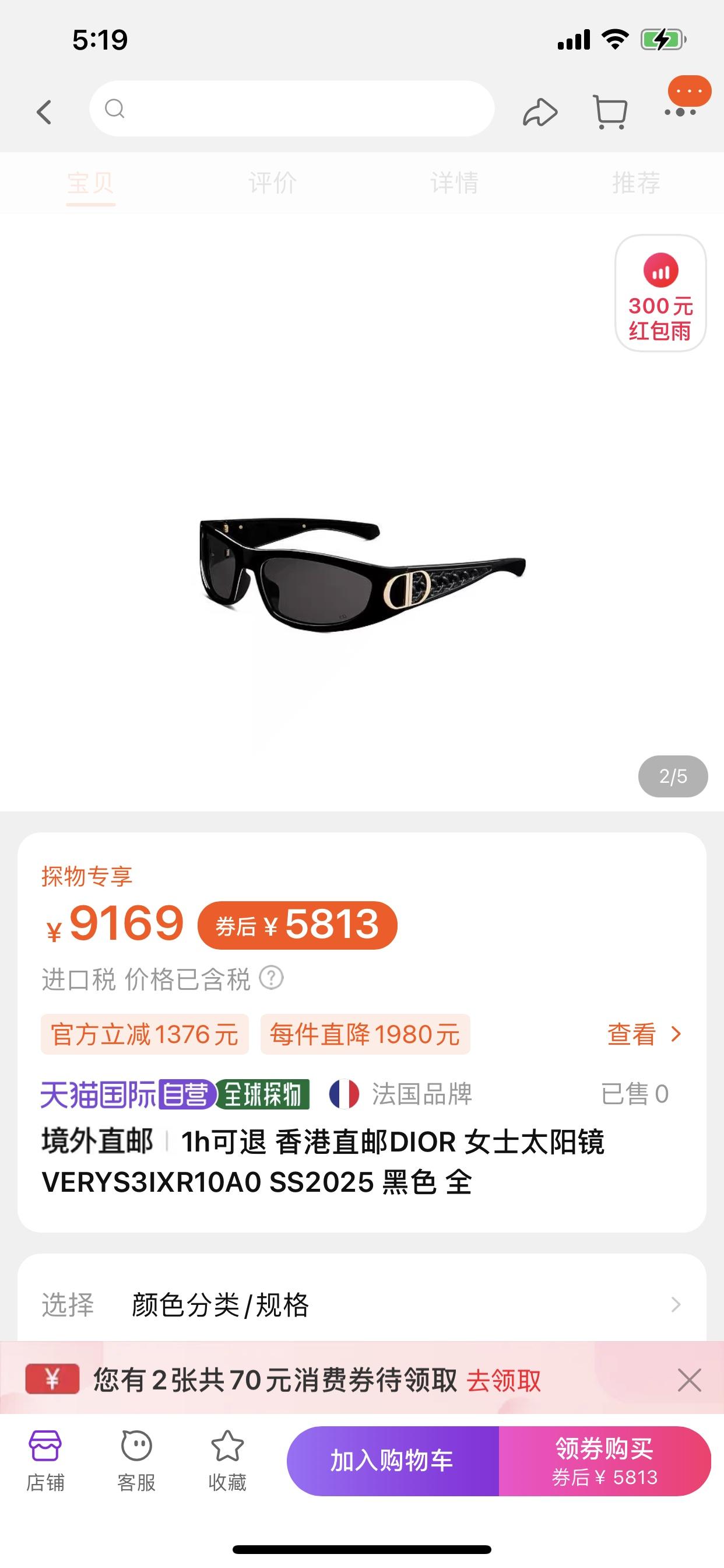724x1568 pixels.
Task: Expand 颜色分类/规格 selection row
Action: click(361, 1305)
